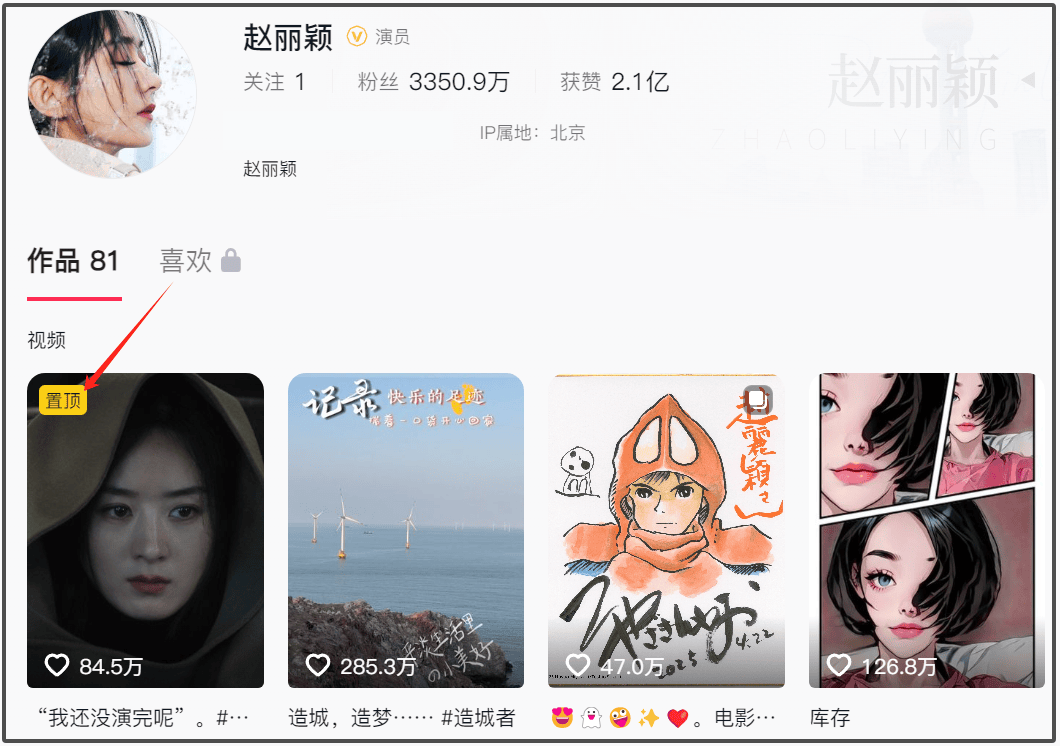Image resolution: width=1060 pixels, height=746 pixels.
Task: Switch to the 作品 tab
Action: pos(73,262)
